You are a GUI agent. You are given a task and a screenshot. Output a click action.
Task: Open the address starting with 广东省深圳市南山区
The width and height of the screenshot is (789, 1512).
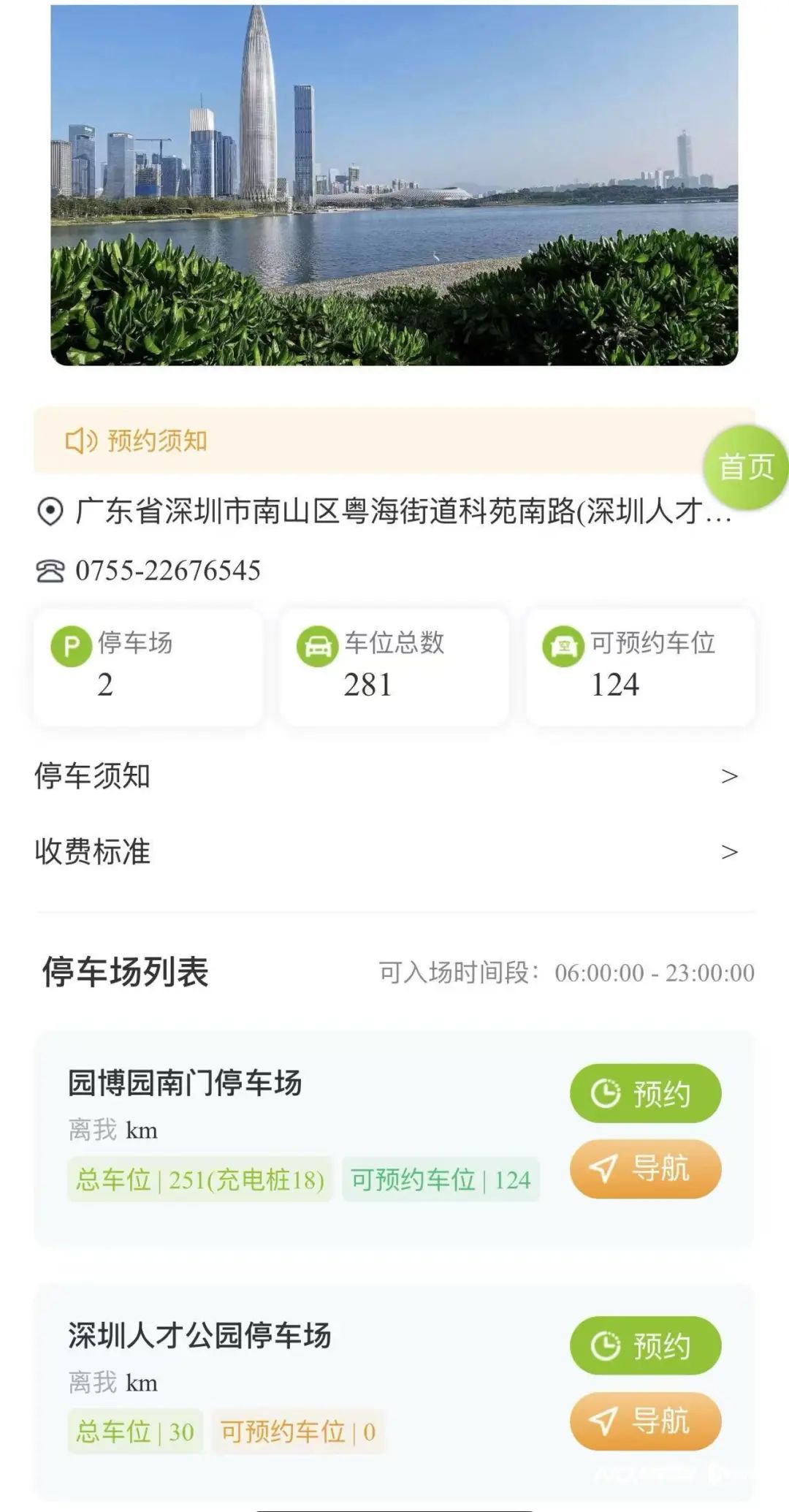pyautogui.click(x=402, y=511)
